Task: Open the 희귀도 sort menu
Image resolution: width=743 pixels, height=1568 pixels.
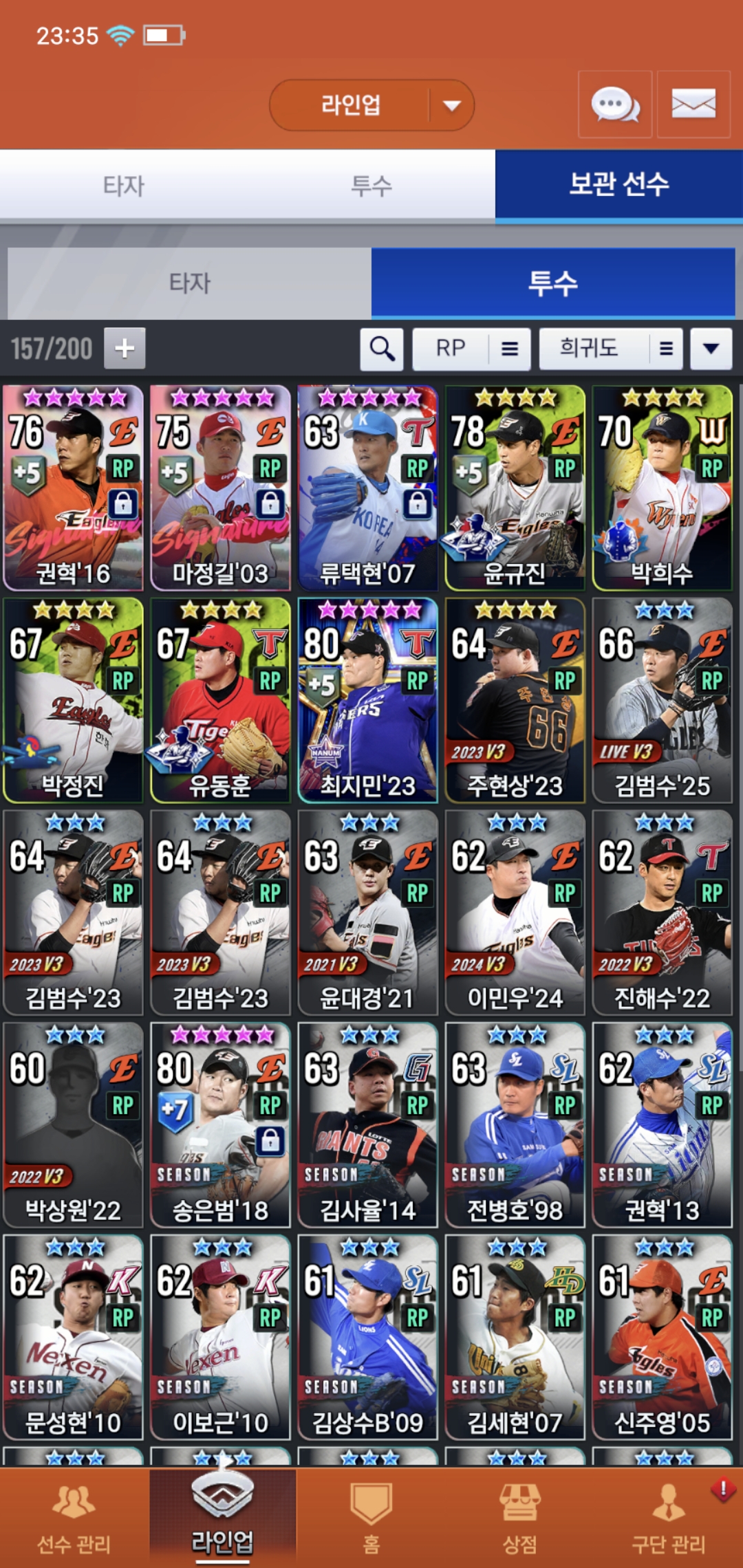Action: 610,349
